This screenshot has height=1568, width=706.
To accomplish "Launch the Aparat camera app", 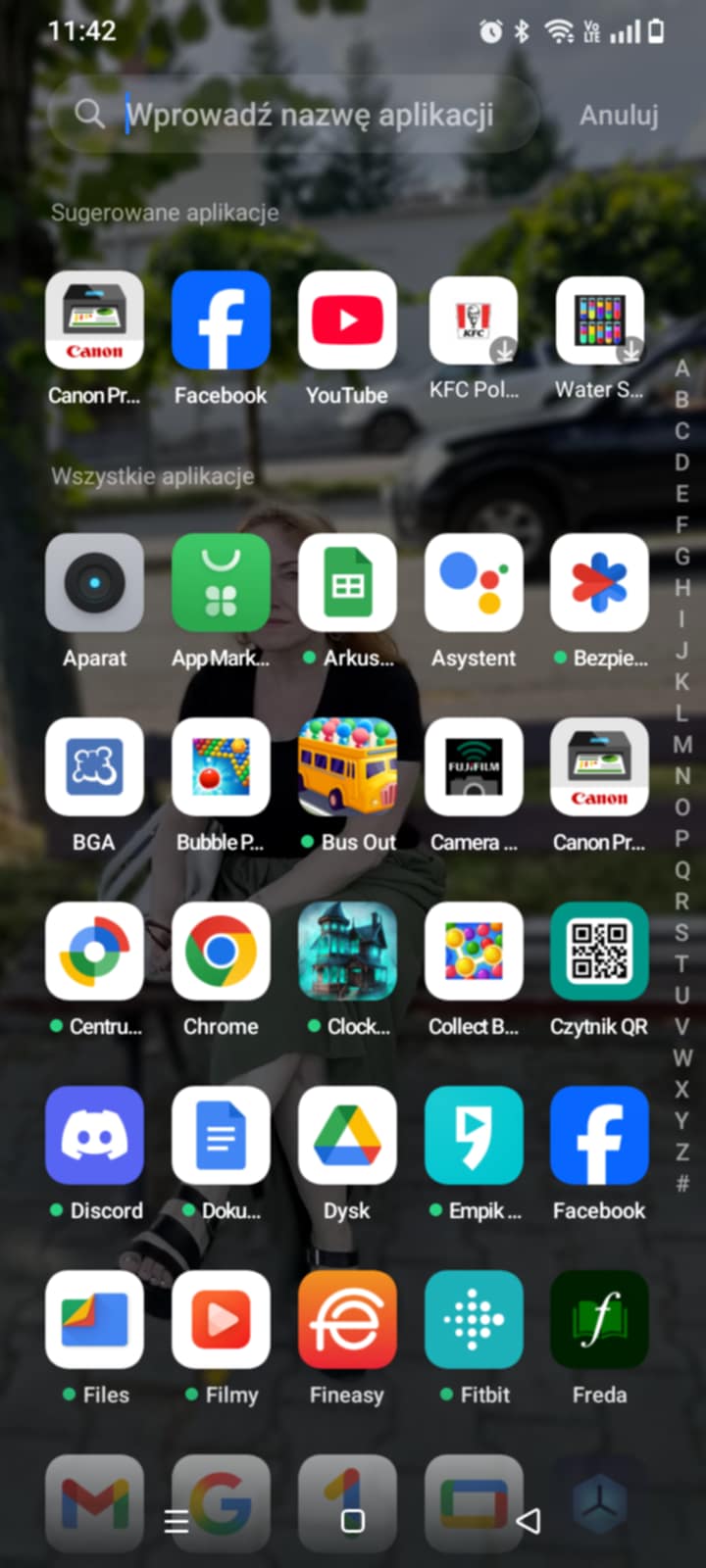I will tap(94, 583).
